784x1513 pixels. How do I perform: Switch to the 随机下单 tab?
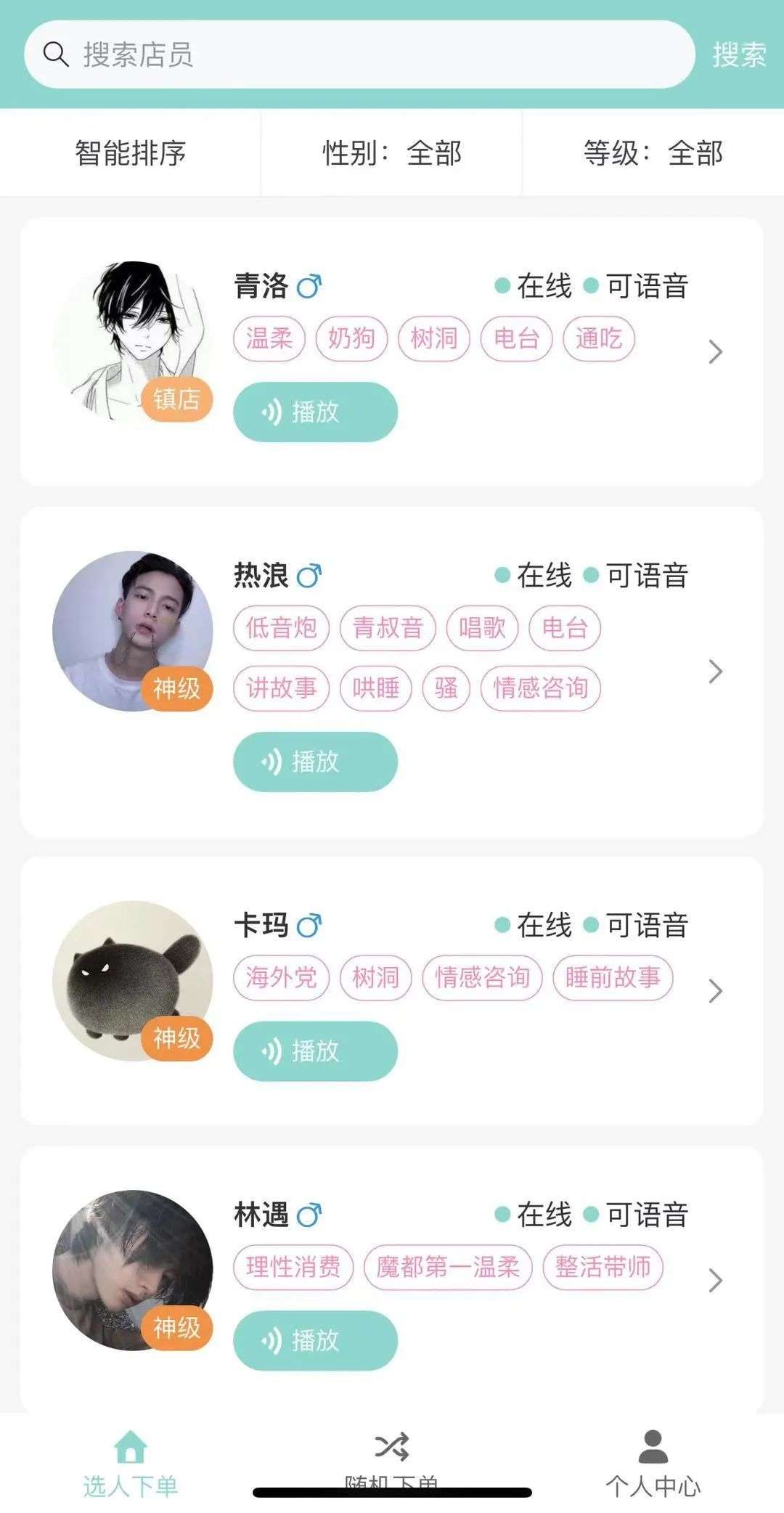pyautogui.click(x=392, y=1459)
